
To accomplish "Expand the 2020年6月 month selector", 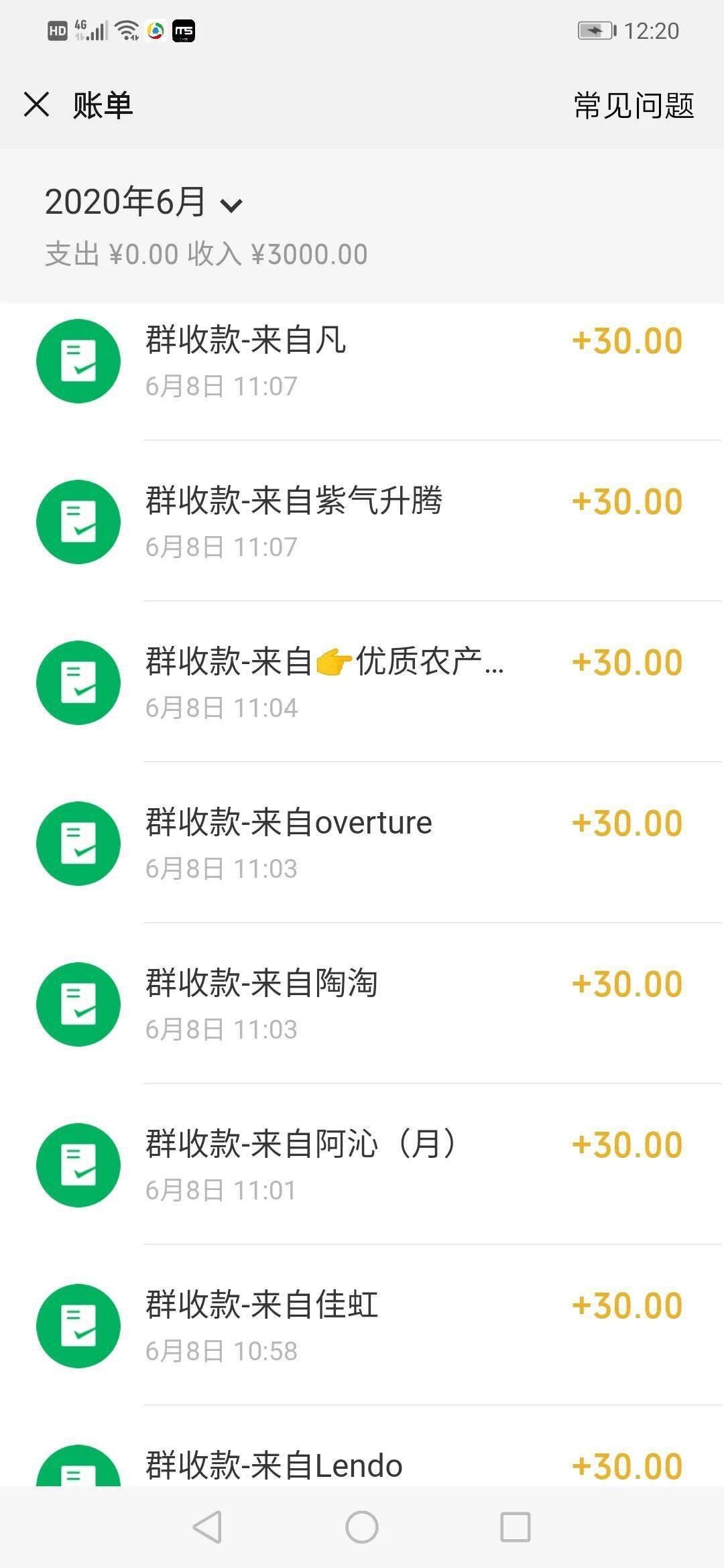I will coord(143,201).
